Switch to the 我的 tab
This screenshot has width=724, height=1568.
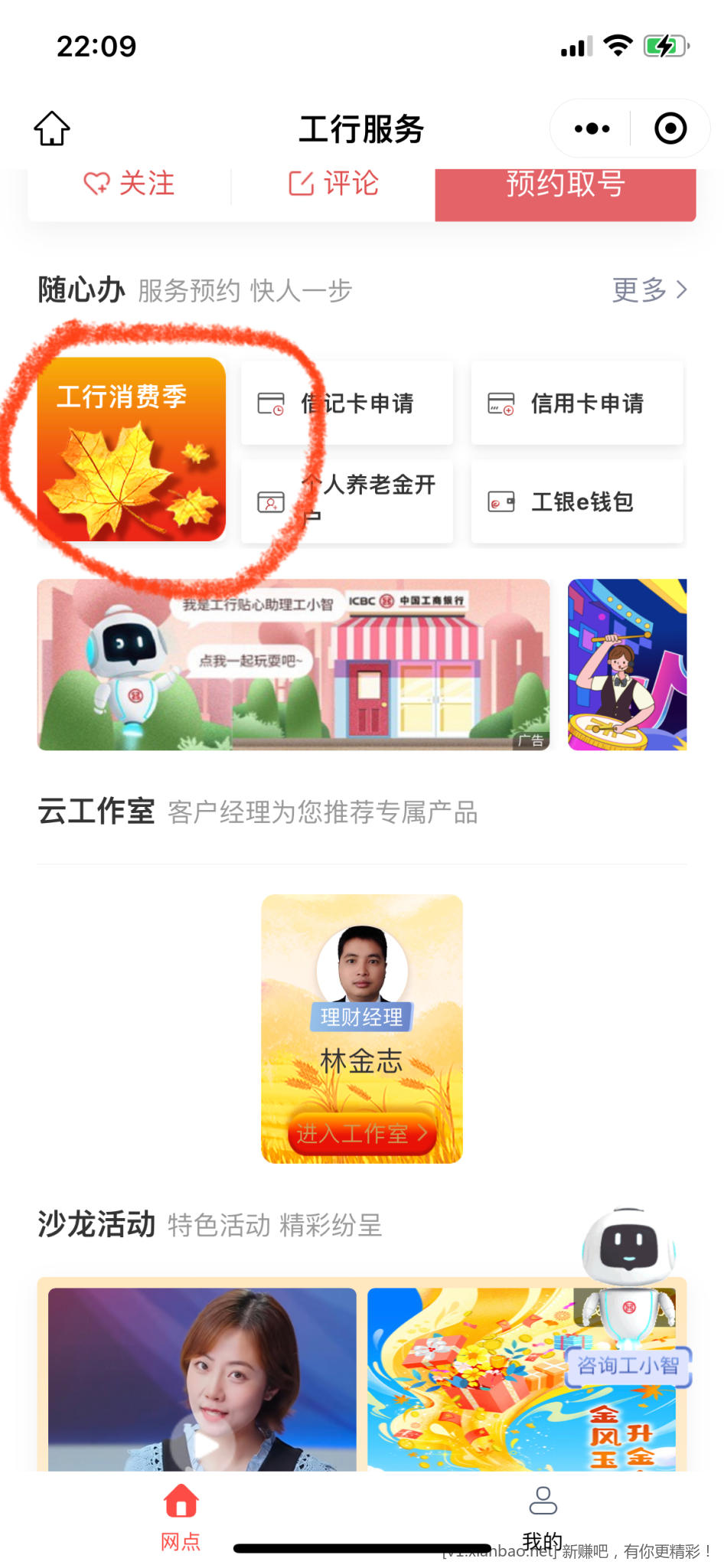coord(543,1517)
